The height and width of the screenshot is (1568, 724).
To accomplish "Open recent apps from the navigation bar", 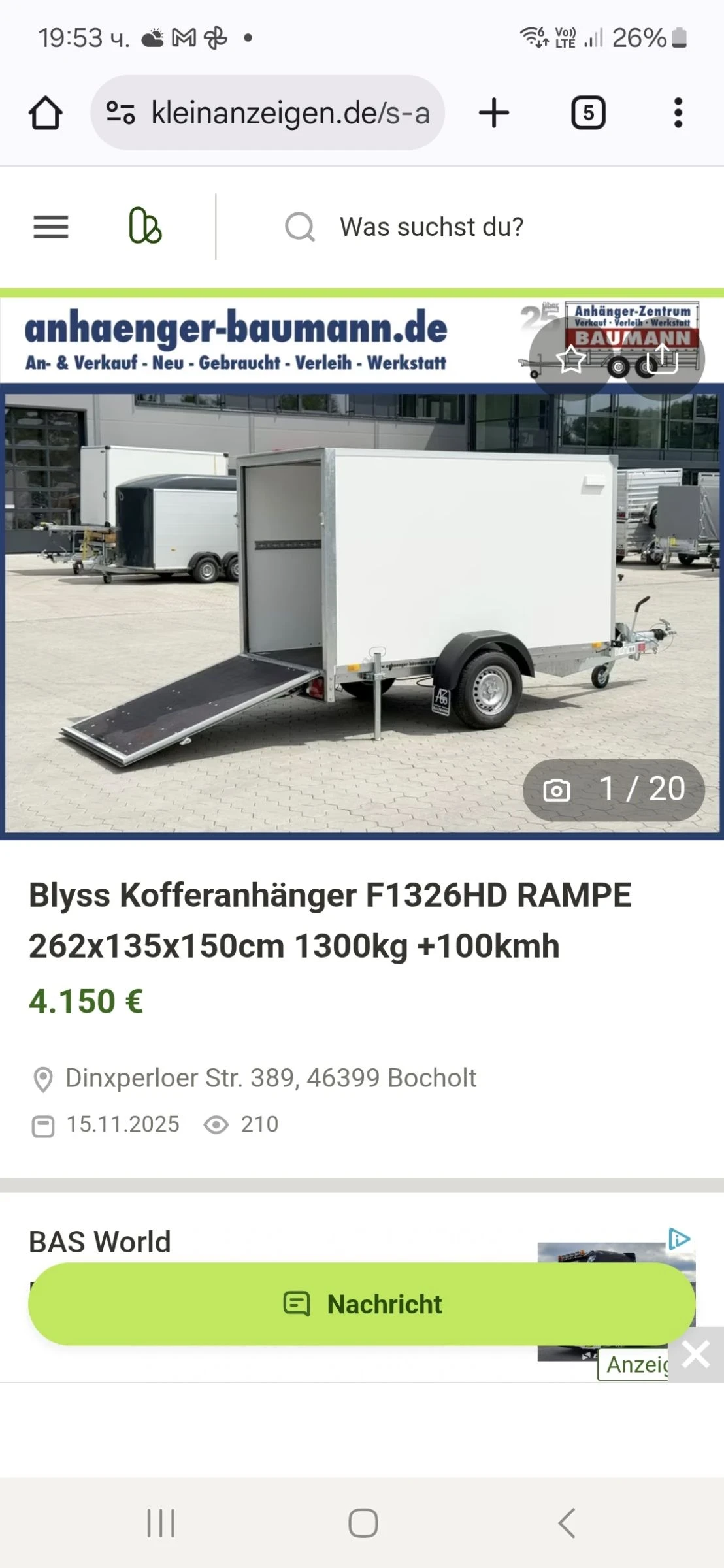I will point(161,1523).
